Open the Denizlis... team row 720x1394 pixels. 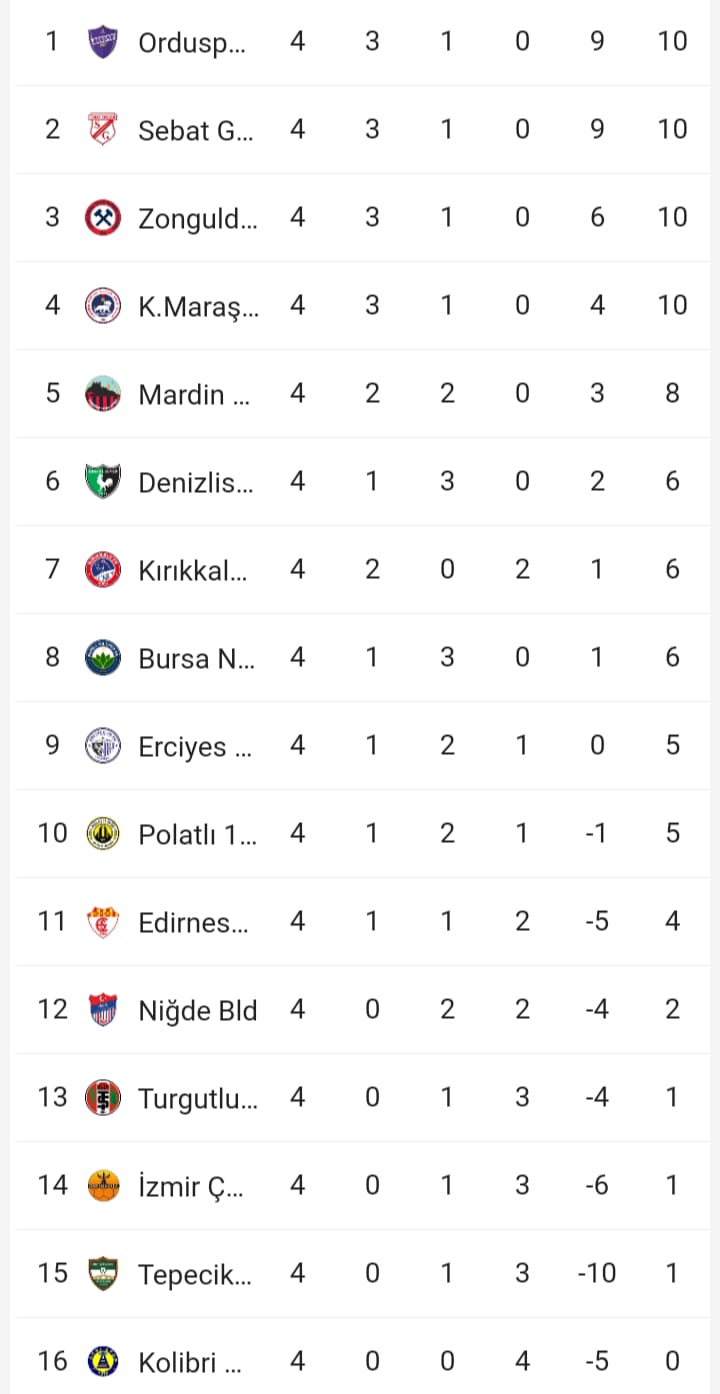(x=360, y=482)
